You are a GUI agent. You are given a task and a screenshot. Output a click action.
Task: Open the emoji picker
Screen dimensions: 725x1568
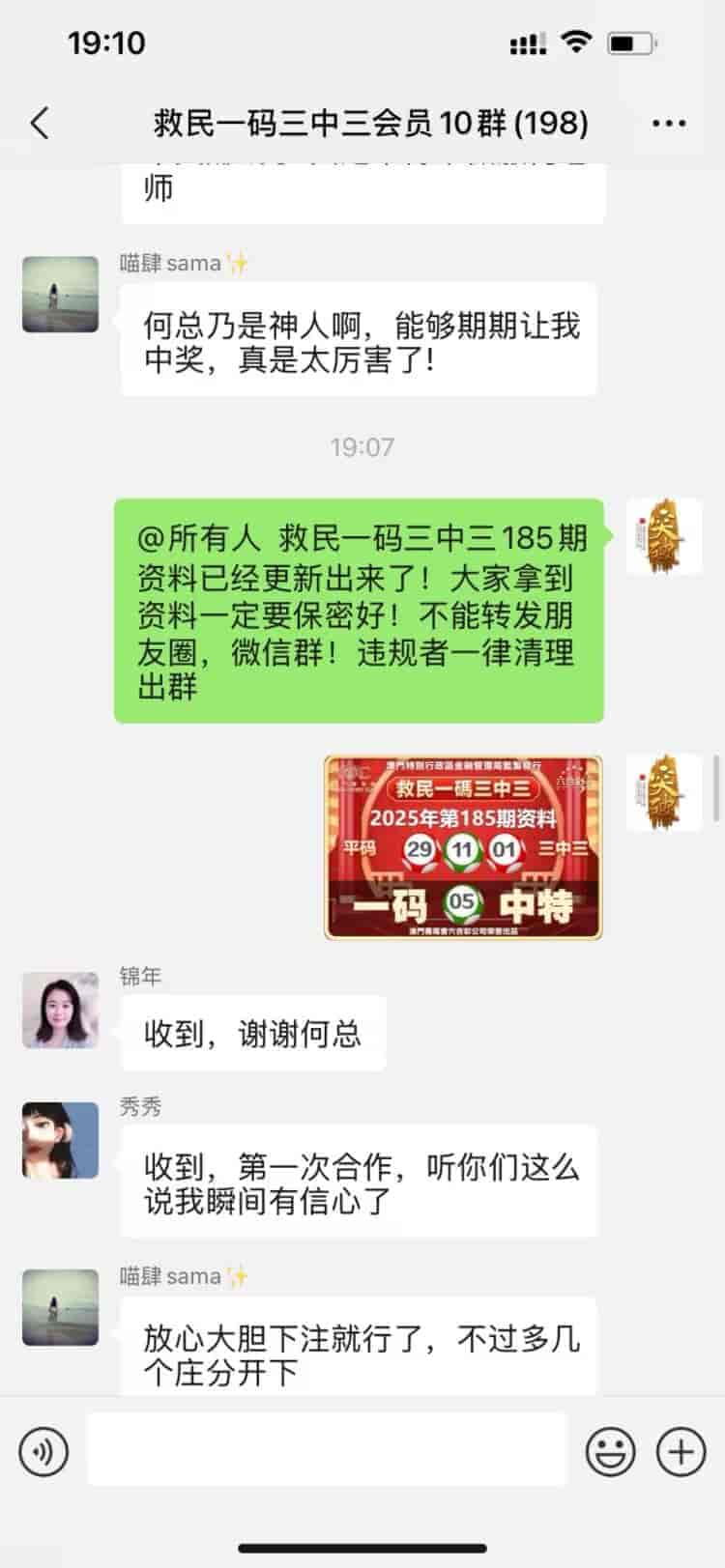[x=611, y=1451]
